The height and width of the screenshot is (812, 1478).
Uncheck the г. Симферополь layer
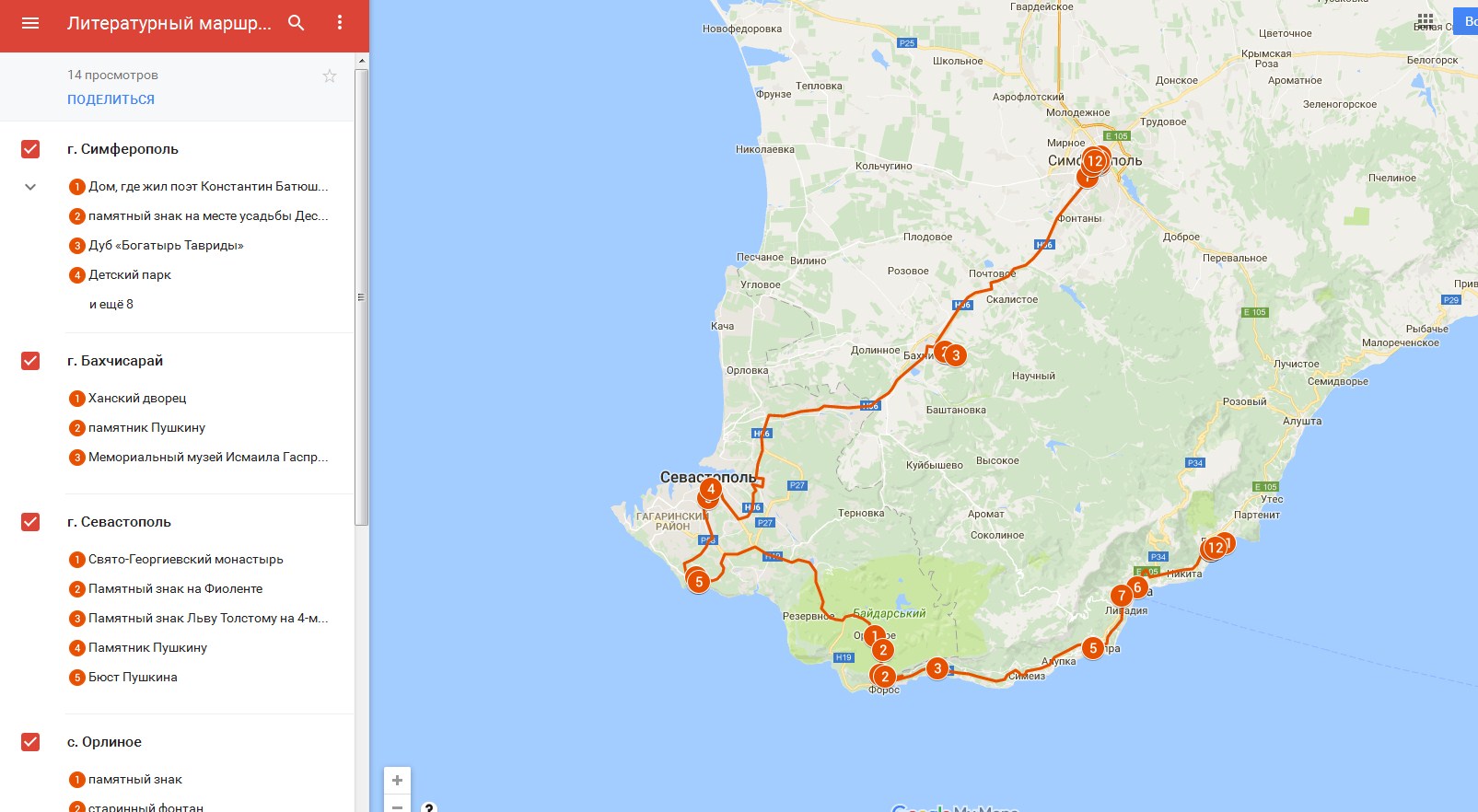30,149
